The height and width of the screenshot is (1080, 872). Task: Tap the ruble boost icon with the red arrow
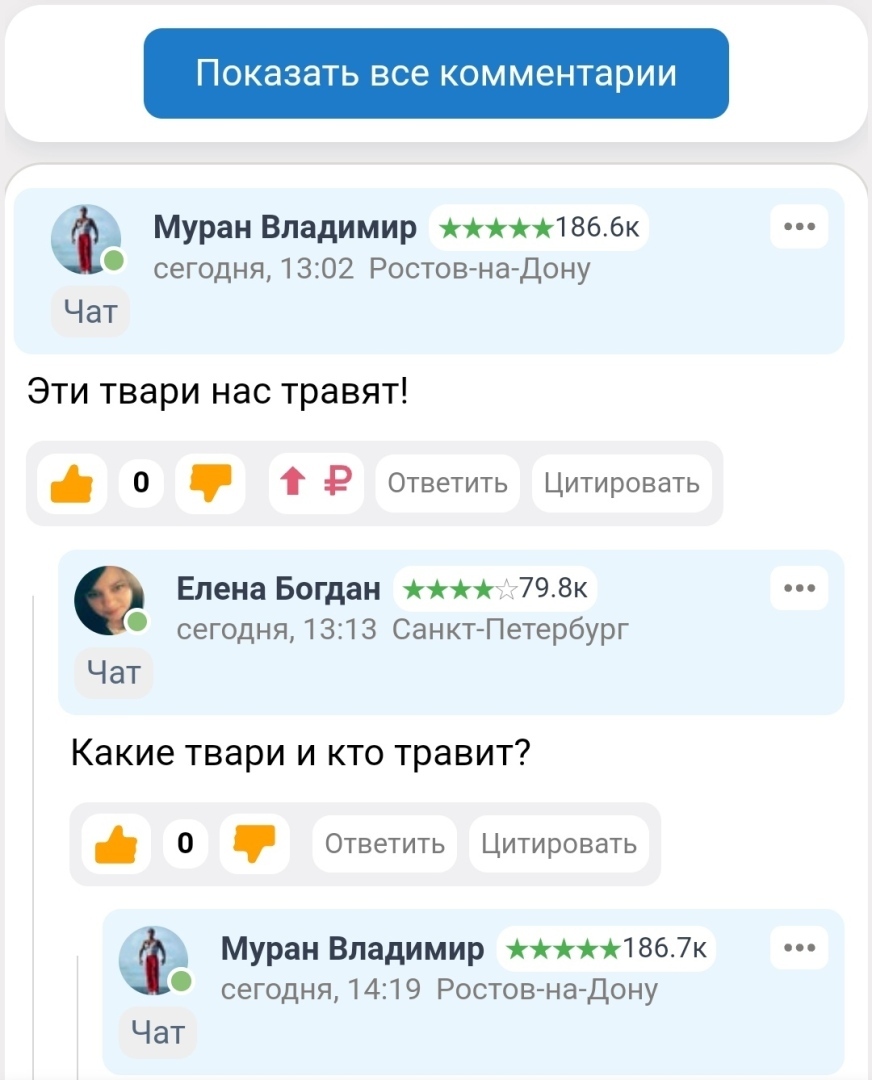(317, 484)
